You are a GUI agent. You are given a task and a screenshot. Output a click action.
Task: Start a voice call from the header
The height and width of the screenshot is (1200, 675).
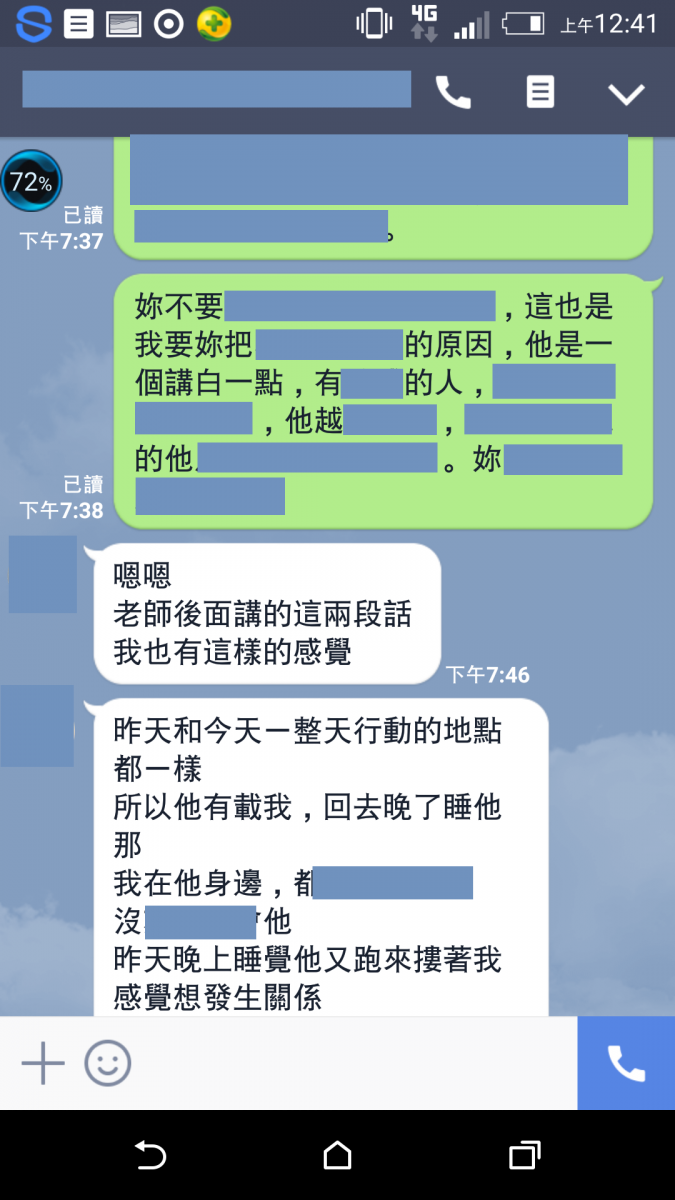click(x=453, y=93)
